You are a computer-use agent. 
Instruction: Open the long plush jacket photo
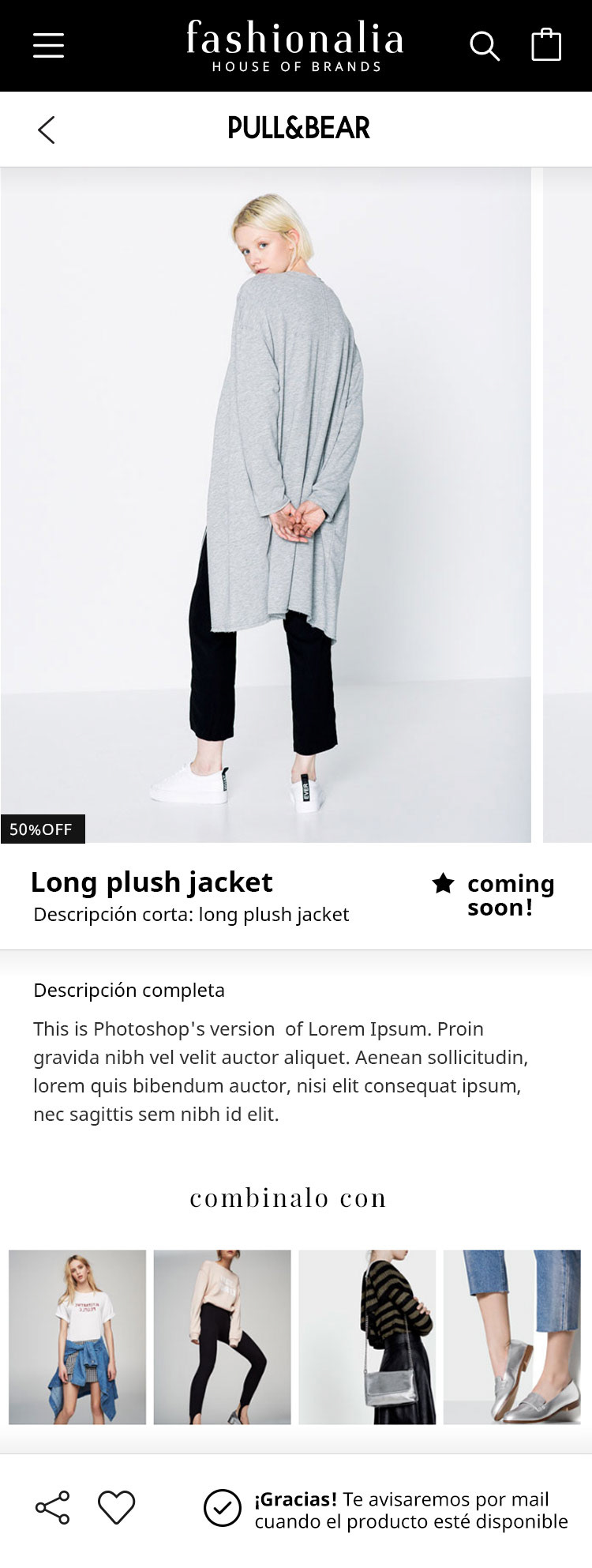coord(266,506)
